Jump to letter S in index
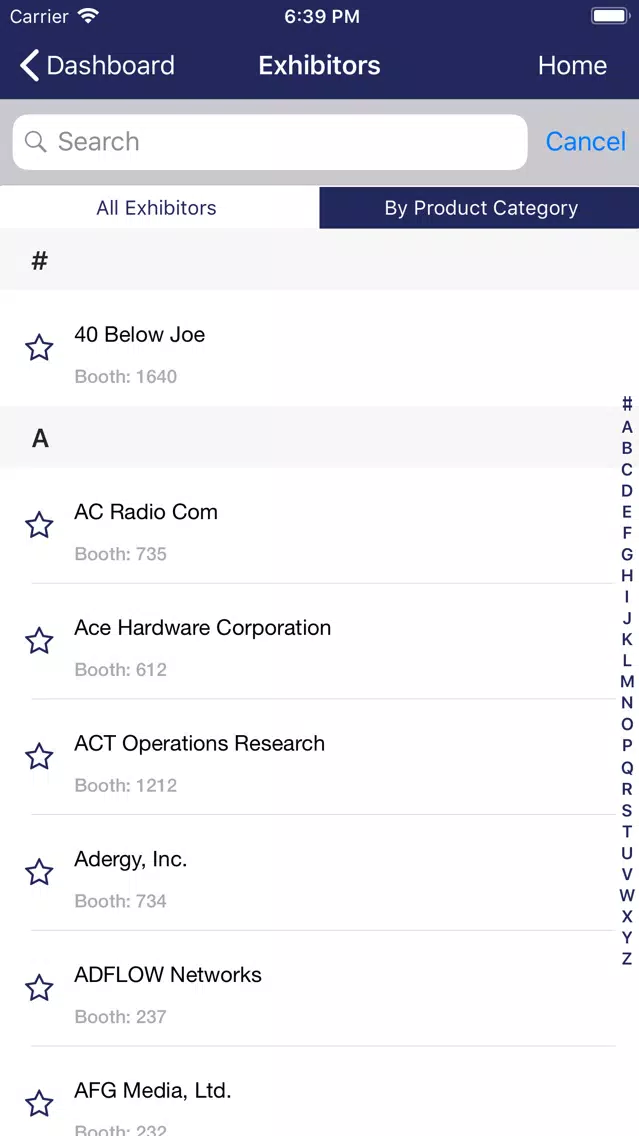639x1136 pixels. coord(627,810)
